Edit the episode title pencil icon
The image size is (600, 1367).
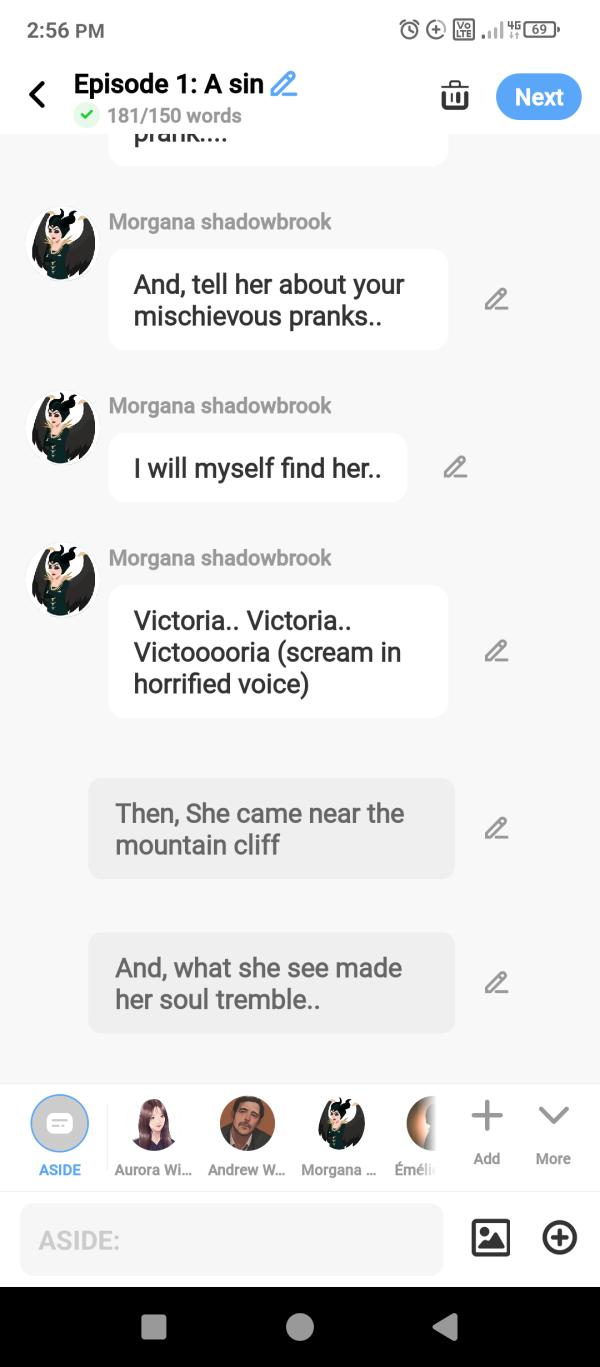(284, 84)
